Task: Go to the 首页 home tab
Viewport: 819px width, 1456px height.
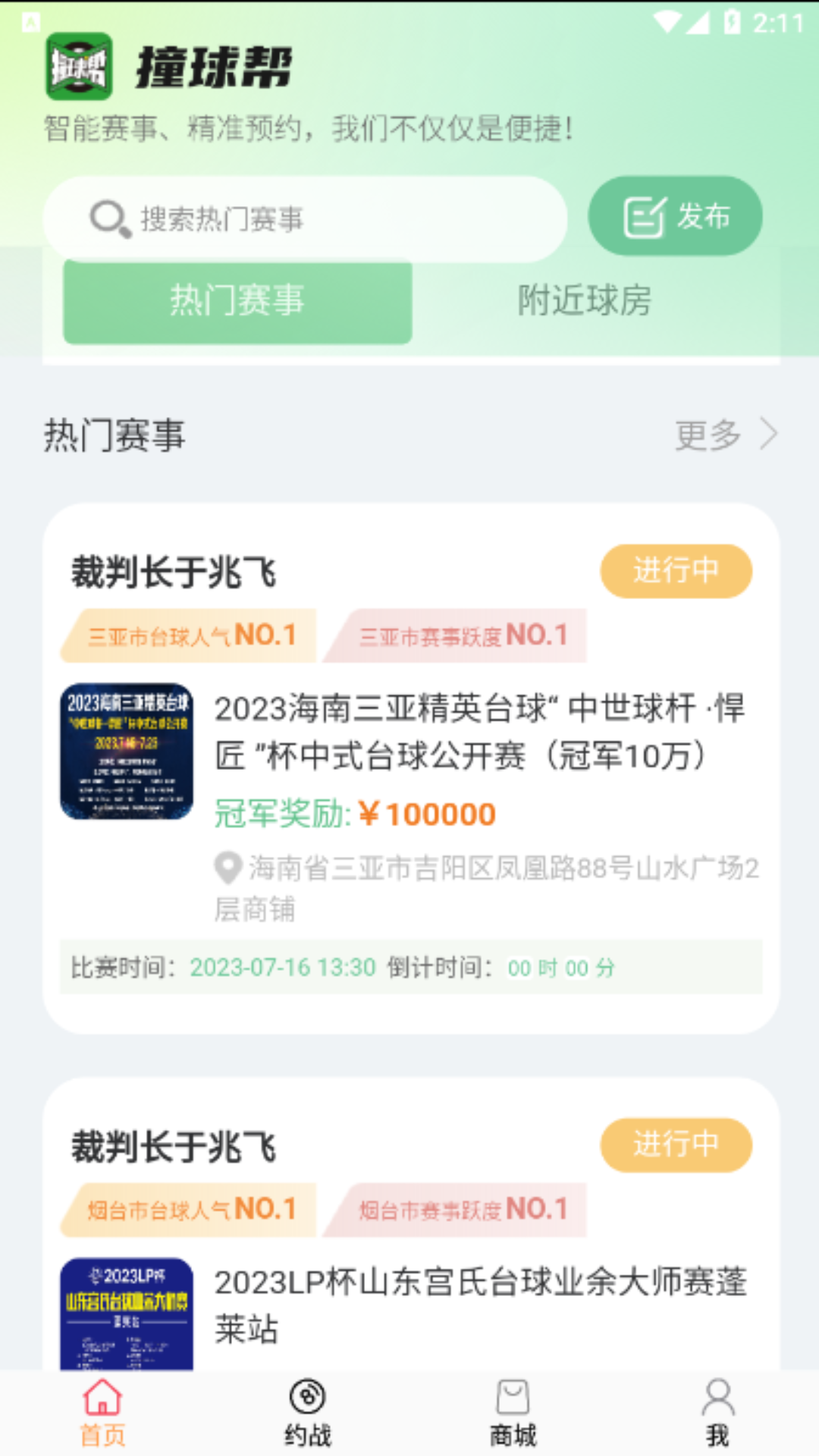Action: 102,1412
